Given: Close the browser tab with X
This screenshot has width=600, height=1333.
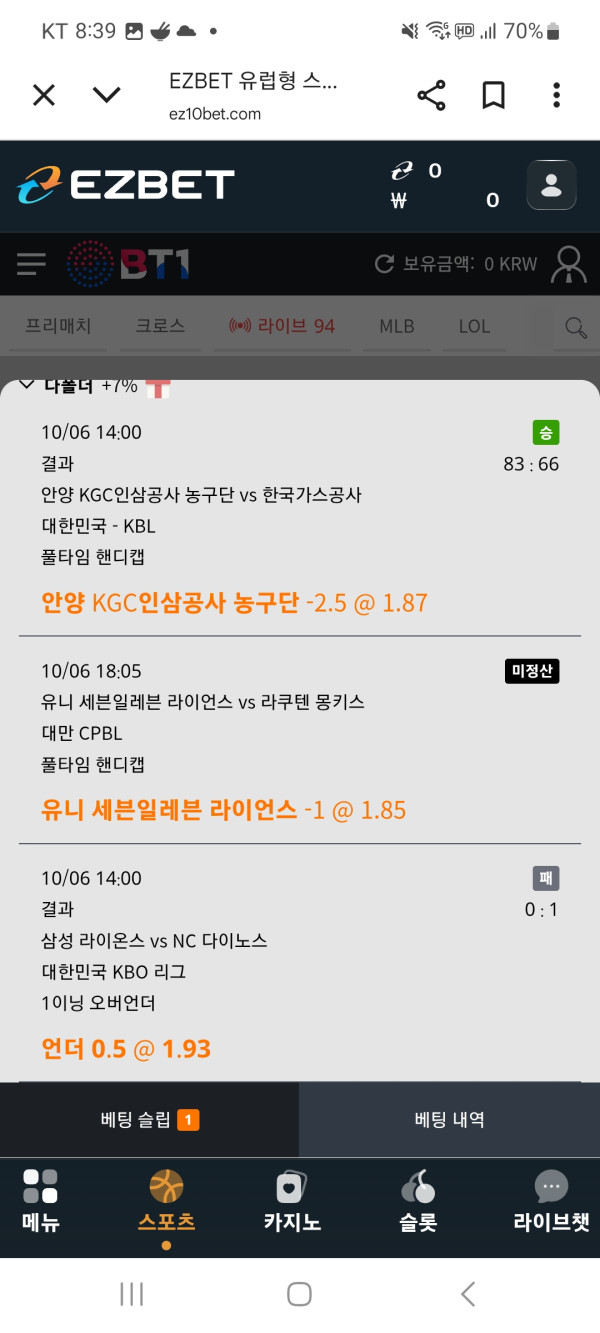Looking at the screenshot, I should pyautogui.click(x=44, y=95).
